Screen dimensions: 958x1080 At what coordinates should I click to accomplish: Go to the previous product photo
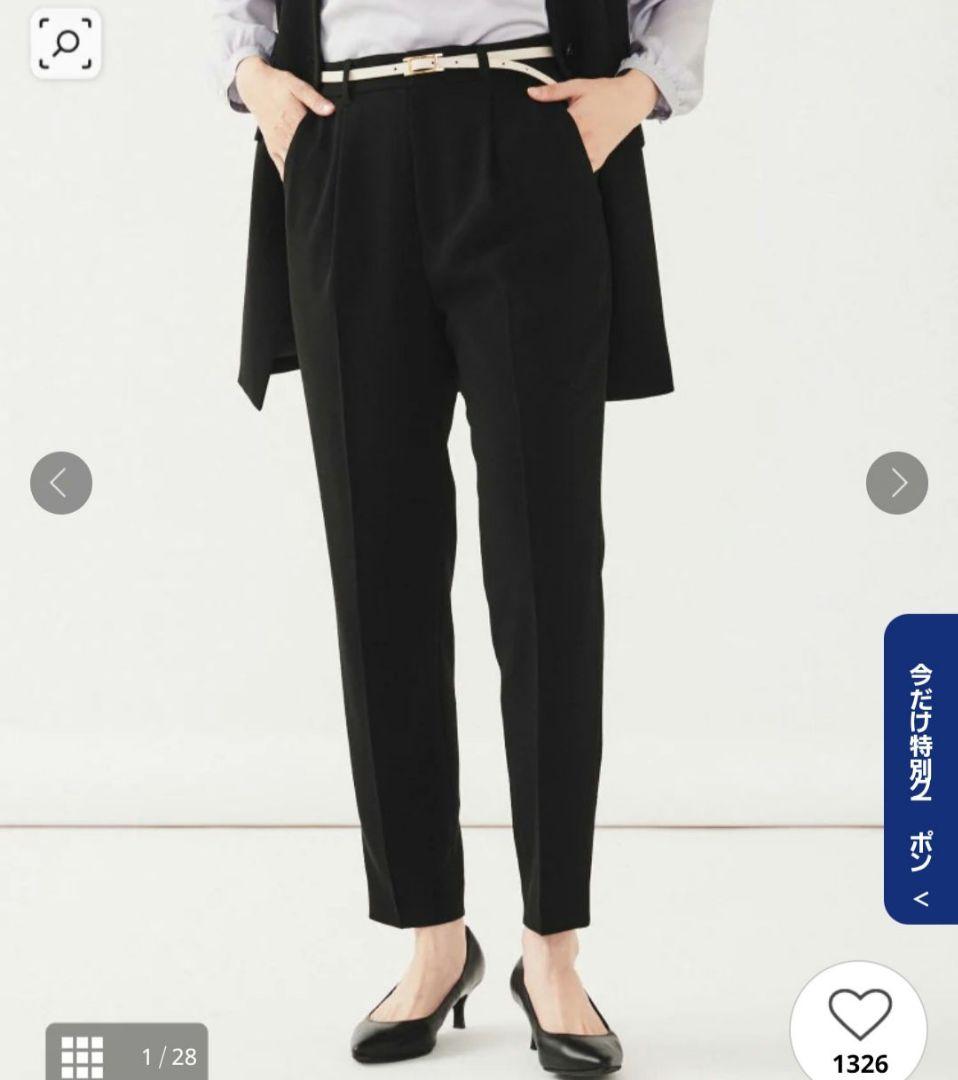click(61, 483)
